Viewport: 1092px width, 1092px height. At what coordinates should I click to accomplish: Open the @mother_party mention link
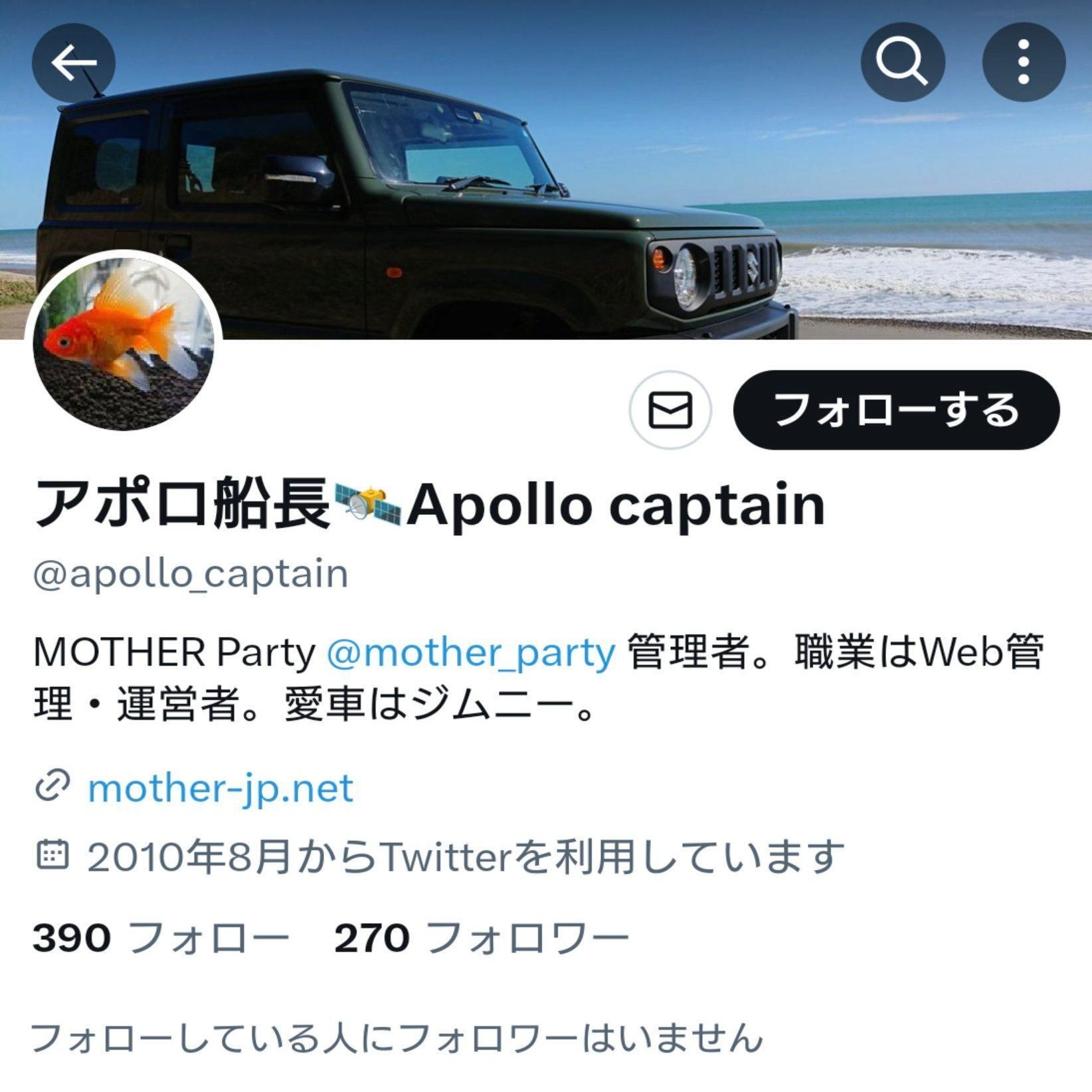(471, 652)
